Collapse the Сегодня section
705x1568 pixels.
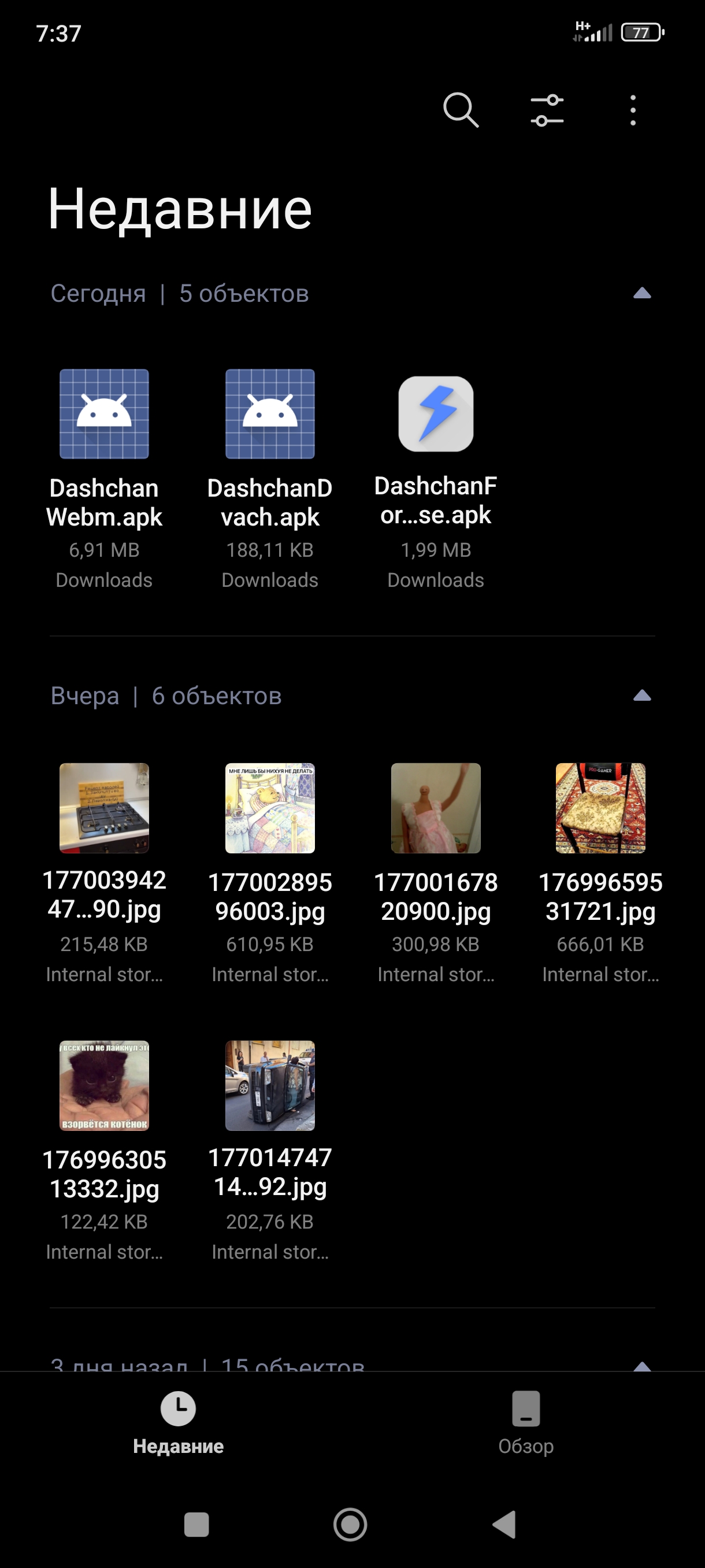[642, 293]
